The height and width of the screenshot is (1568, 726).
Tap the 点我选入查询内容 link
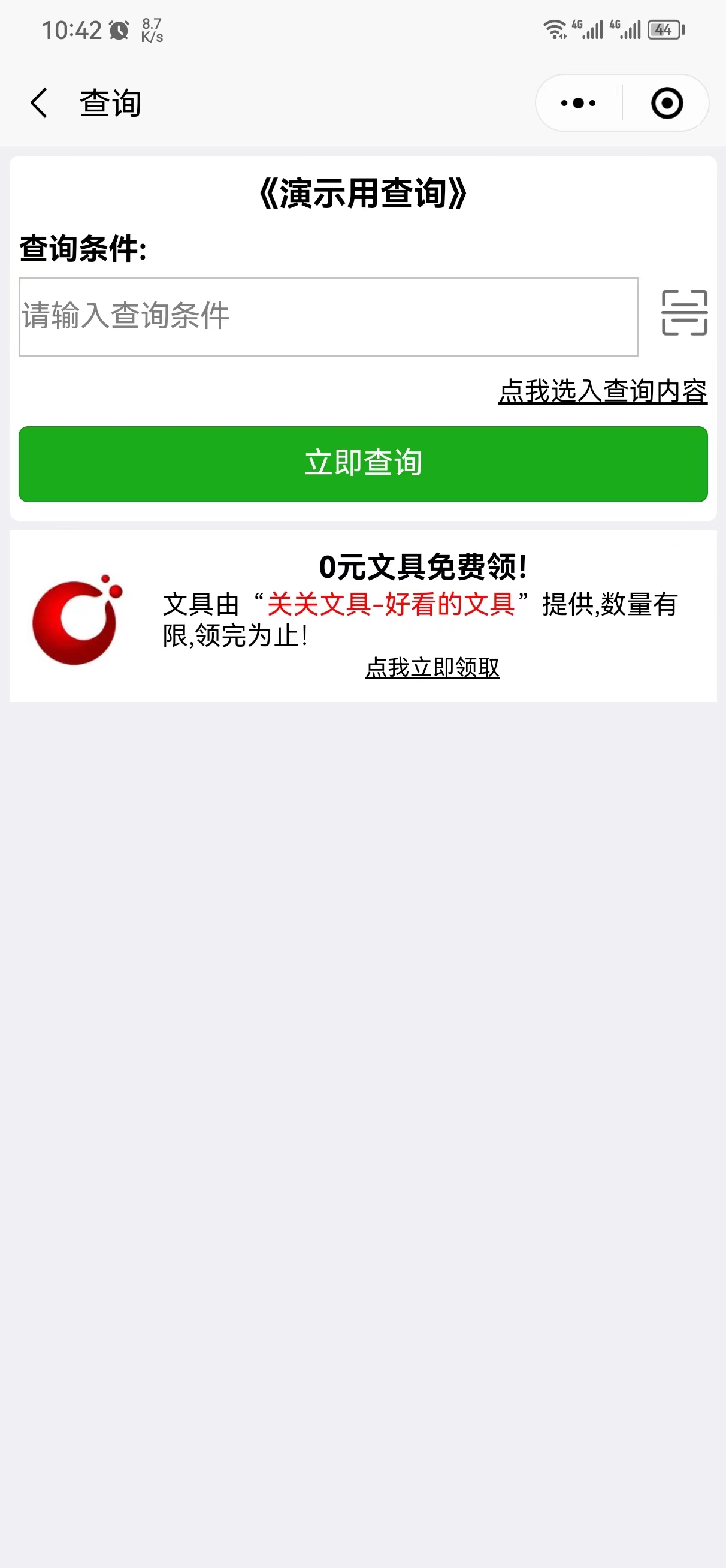603,391
